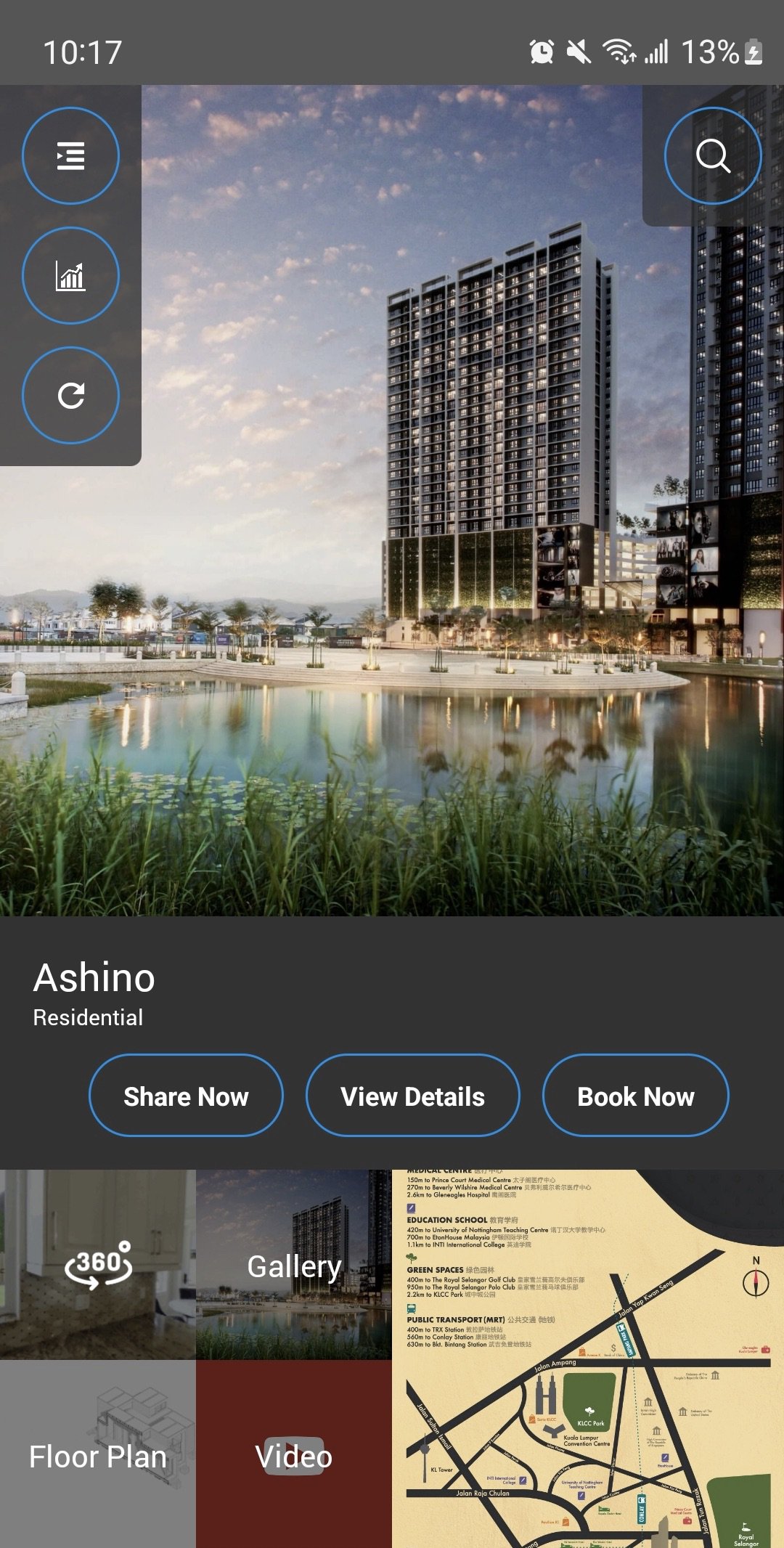Open the menu list icon
The height and width of the screenshot is (1548, 784).
70,155
